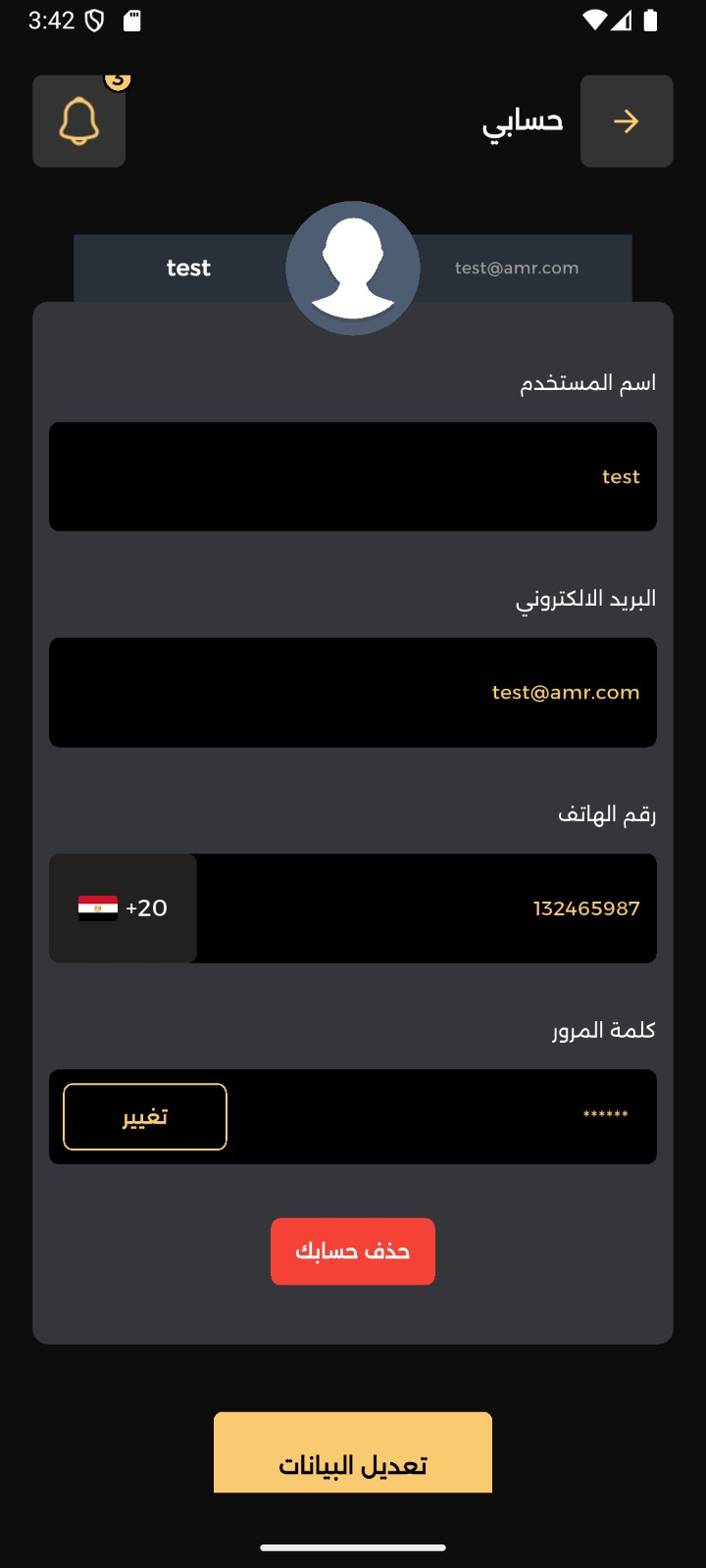Screen dimensions: 706x1568
Task: Edit the email field test@amr.com
Action: (x=353, y=693)
